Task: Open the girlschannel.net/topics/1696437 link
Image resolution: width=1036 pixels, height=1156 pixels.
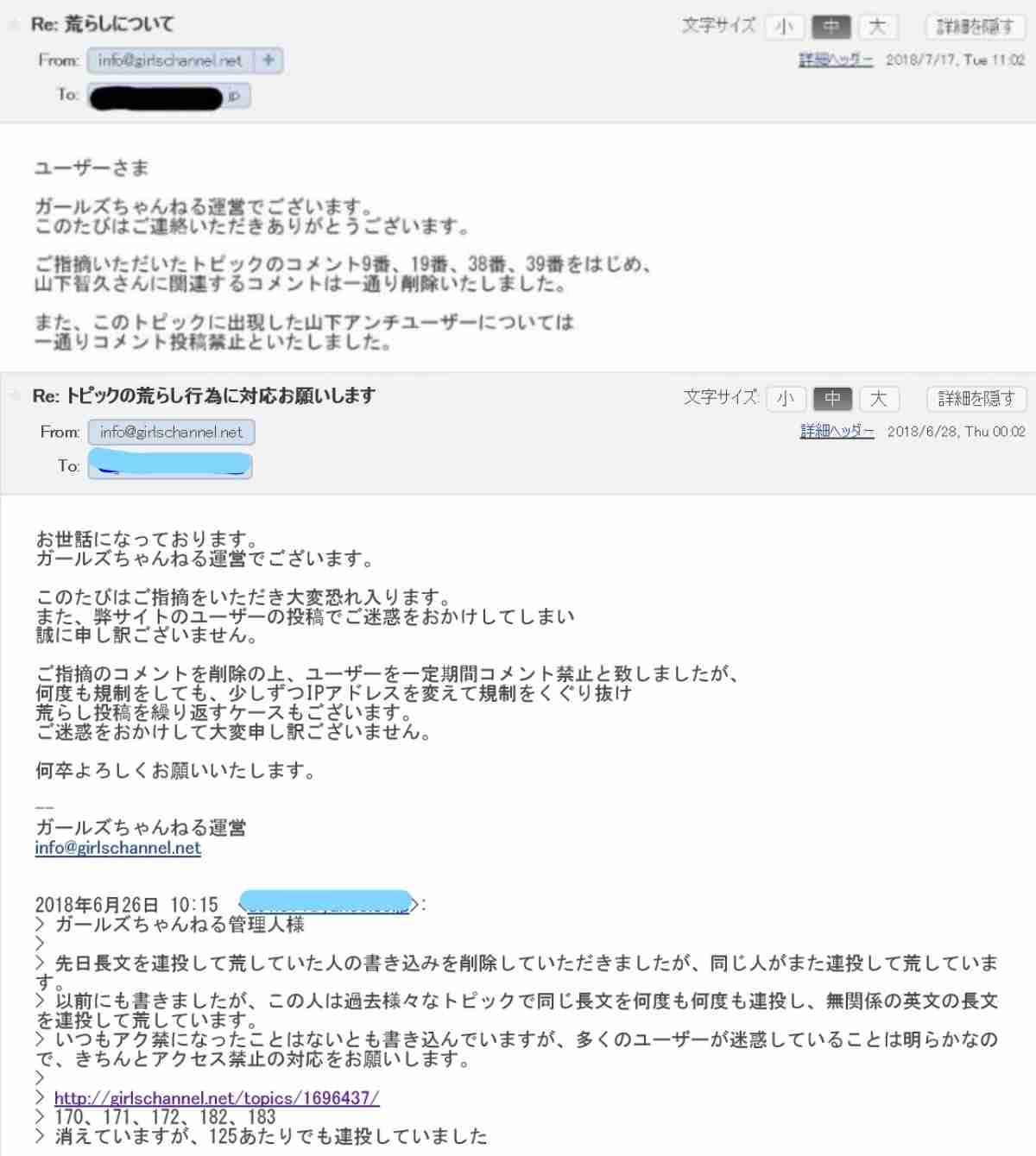Action: click(x=217, y=1098)
